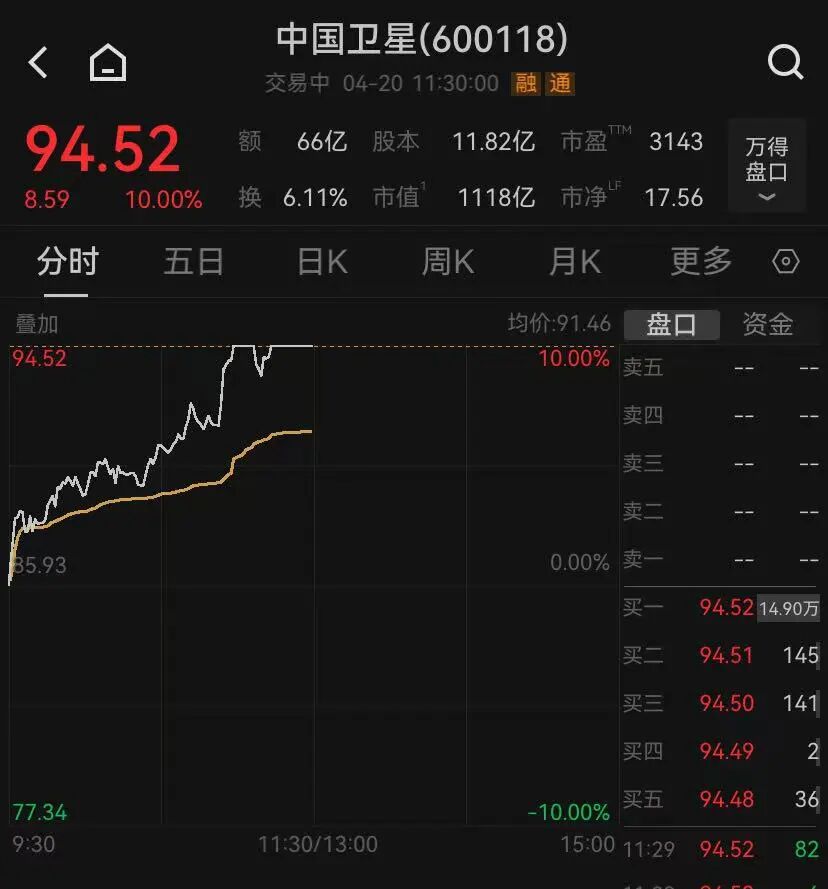Switch to the 五日 chart tab

[194, 262]
